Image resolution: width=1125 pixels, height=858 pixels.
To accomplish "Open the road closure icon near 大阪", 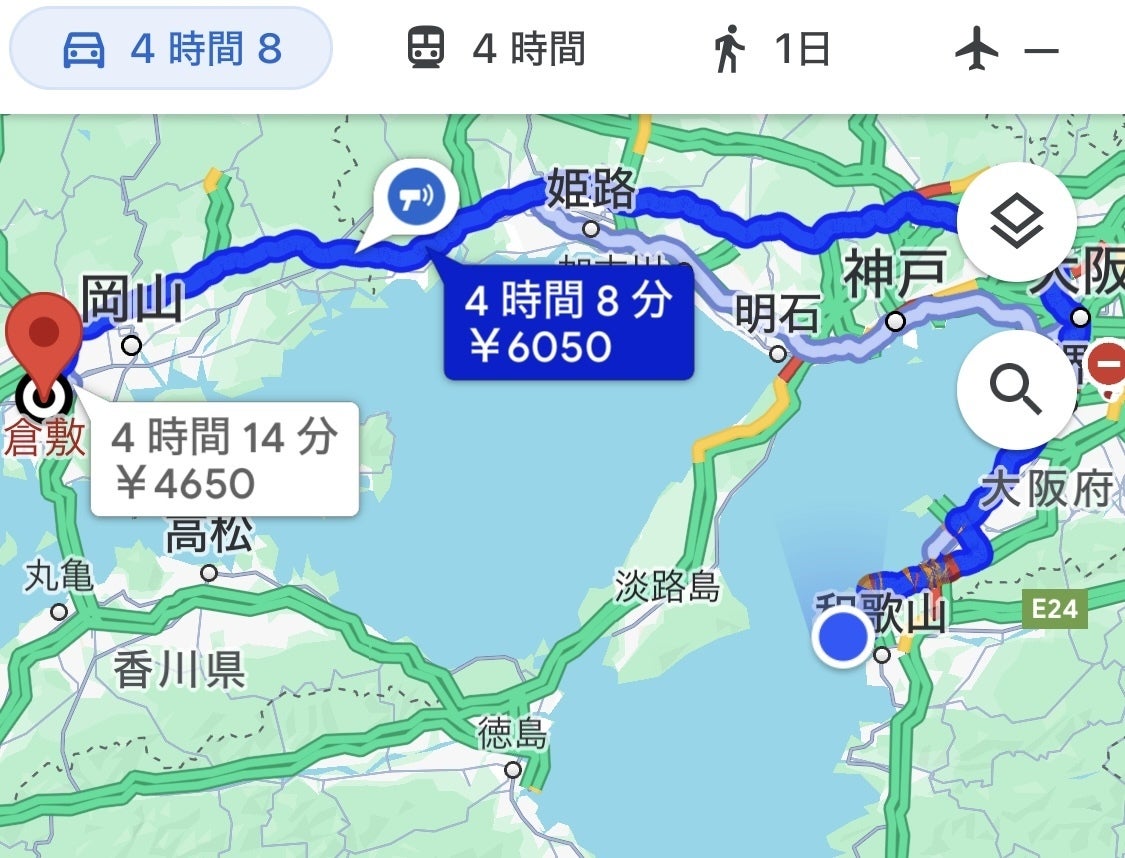I will click(x=1108, y=362).
